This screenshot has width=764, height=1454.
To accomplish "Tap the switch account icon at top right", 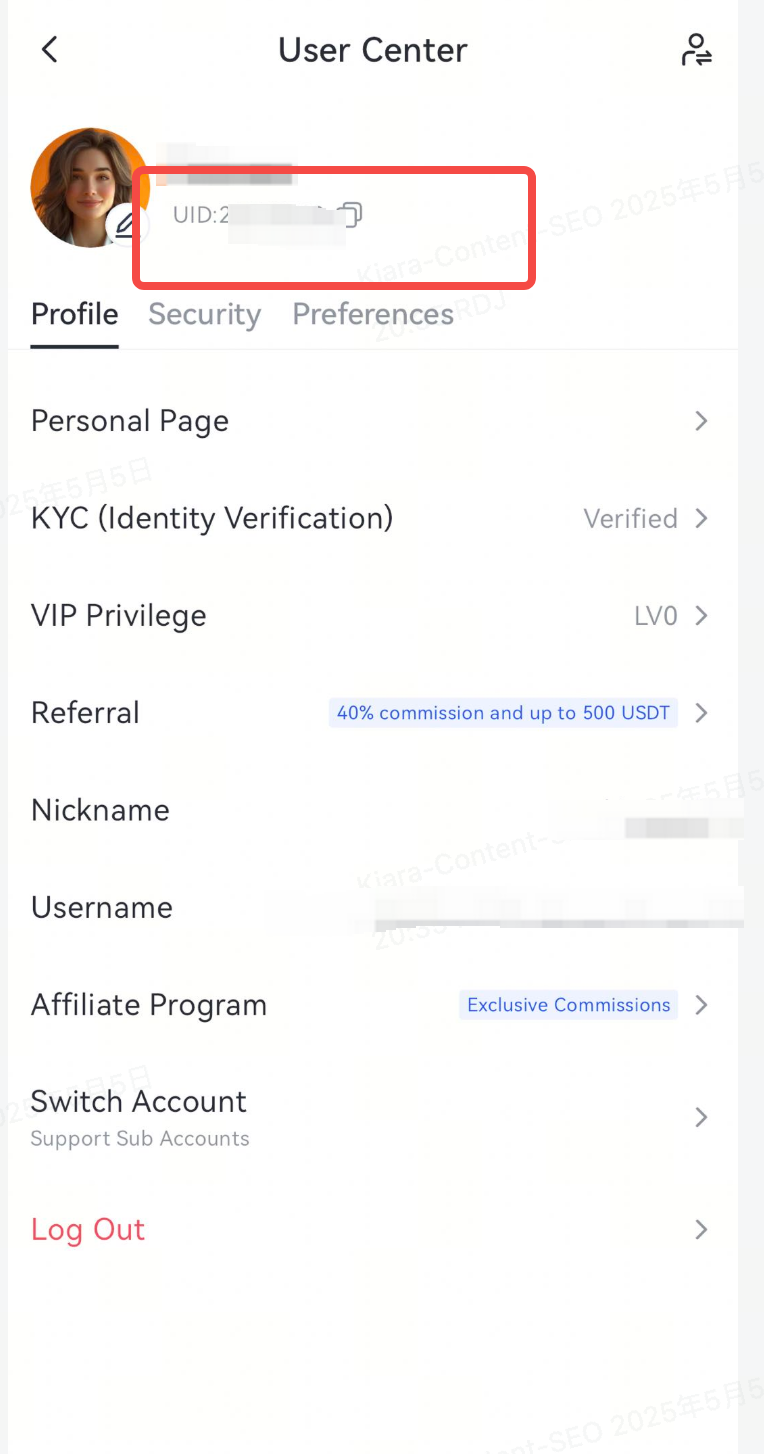I will pyautogui.click(x=696, y=50).
